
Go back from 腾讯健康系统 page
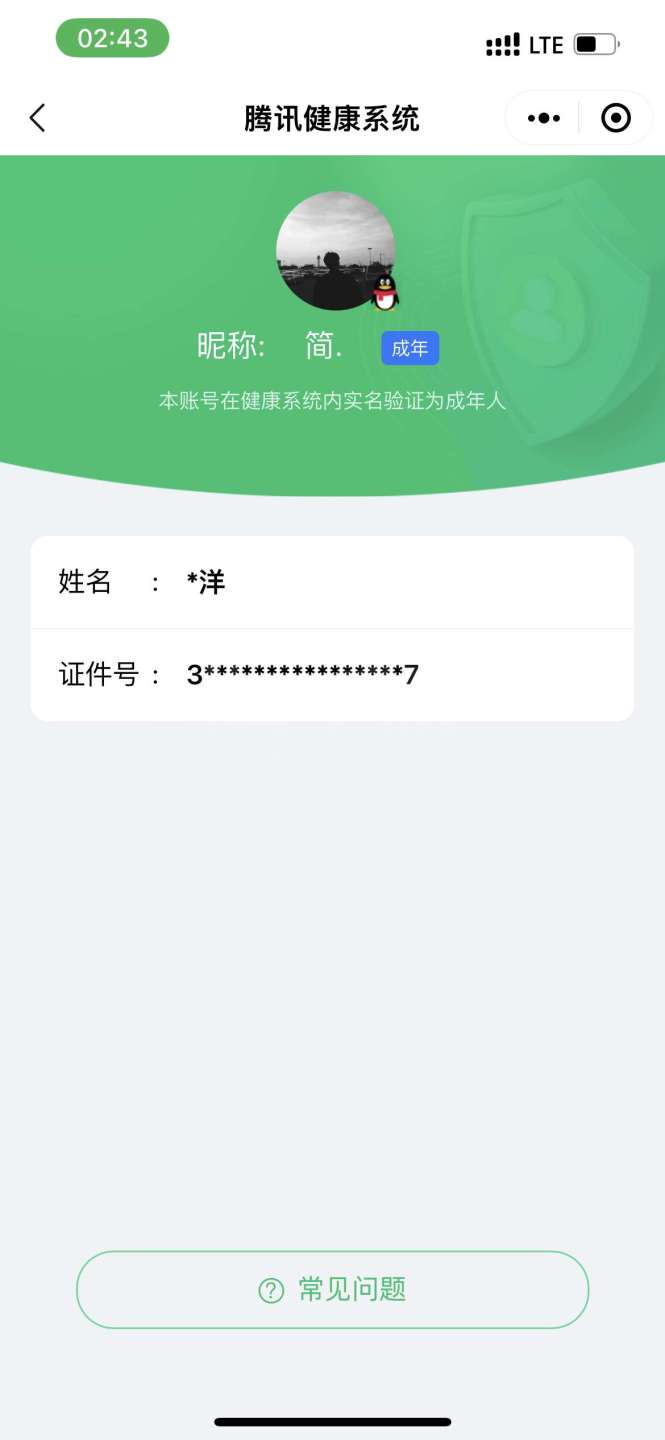[x=38, y=118]
